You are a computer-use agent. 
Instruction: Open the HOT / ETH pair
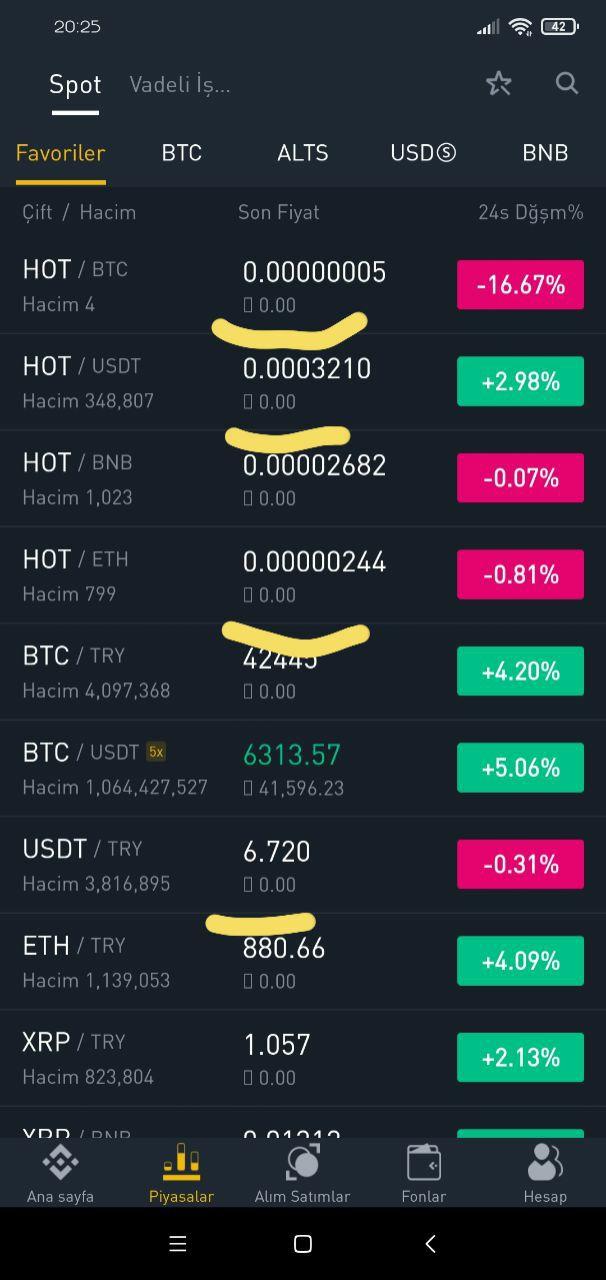[303, 575]
